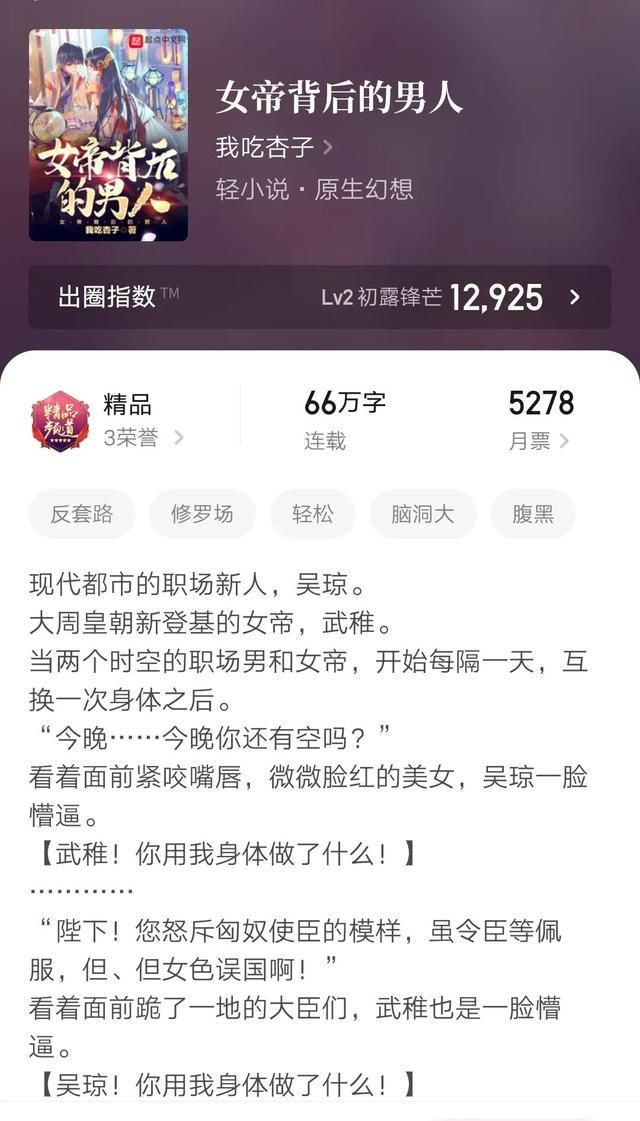Select the 修罗场 tag
The image size is (640, 1121).
click(x=202, y=514)
